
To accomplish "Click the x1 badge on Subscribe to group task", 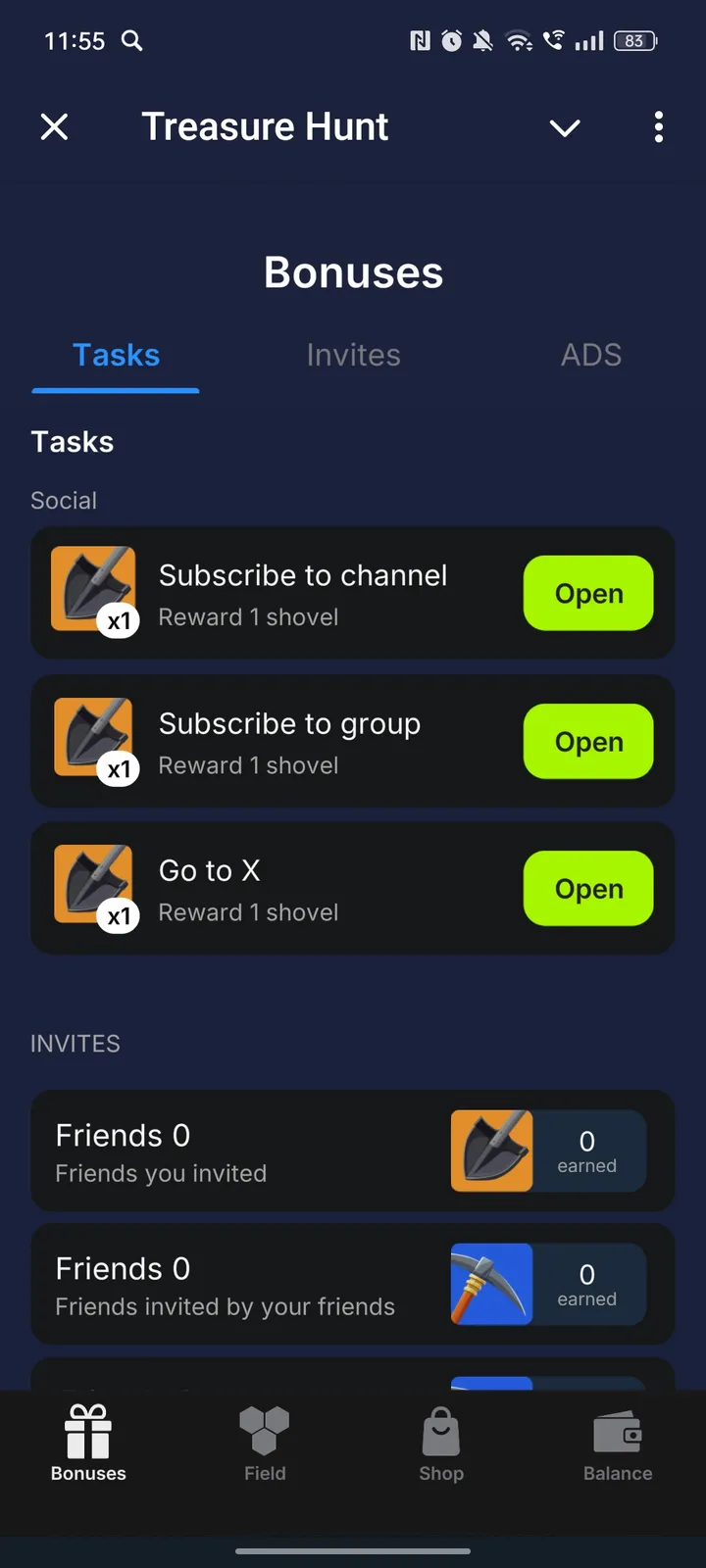I will click(119, 769).
